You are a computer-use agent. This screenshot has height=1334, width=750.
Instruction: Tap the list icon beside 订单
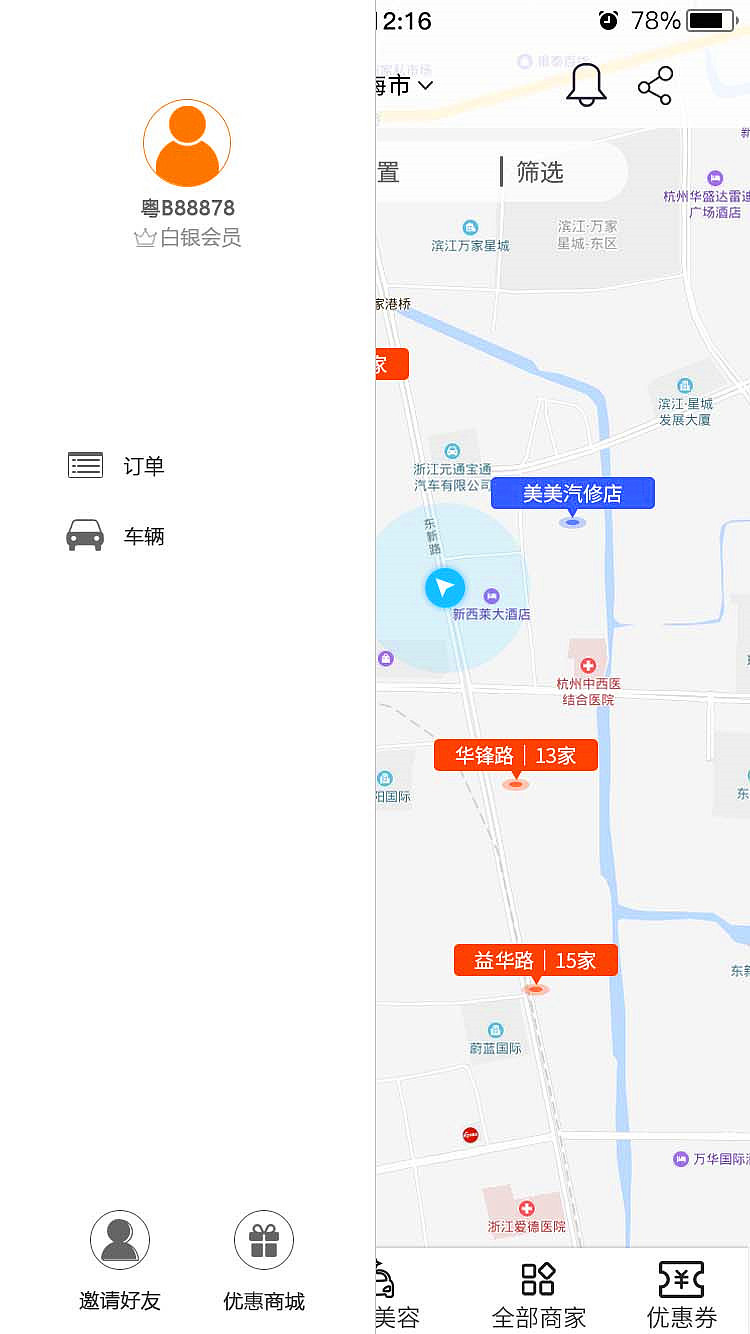coord(85,464)
